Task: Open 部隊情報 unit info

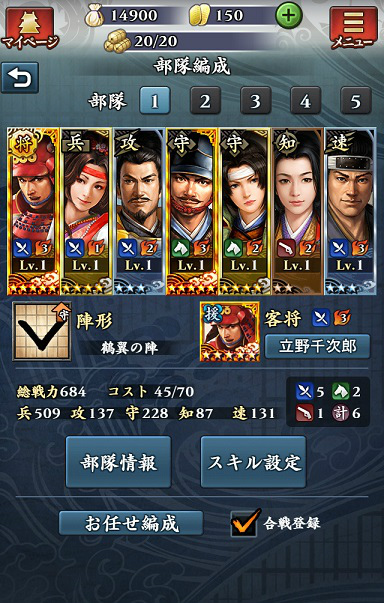Action: (118, 462)
